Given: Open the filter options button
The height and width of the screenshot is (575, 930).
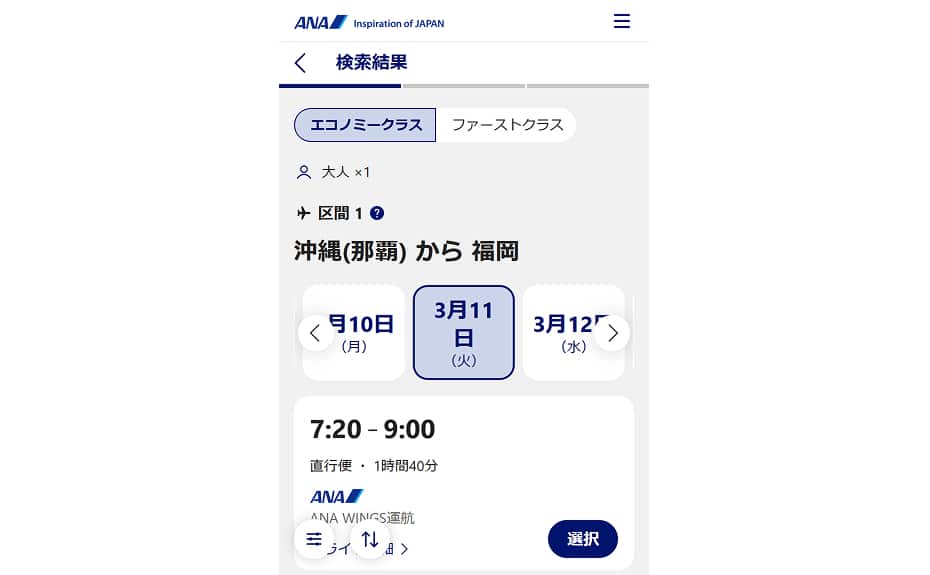Looking at the screenshot, I should pos(314,539).
